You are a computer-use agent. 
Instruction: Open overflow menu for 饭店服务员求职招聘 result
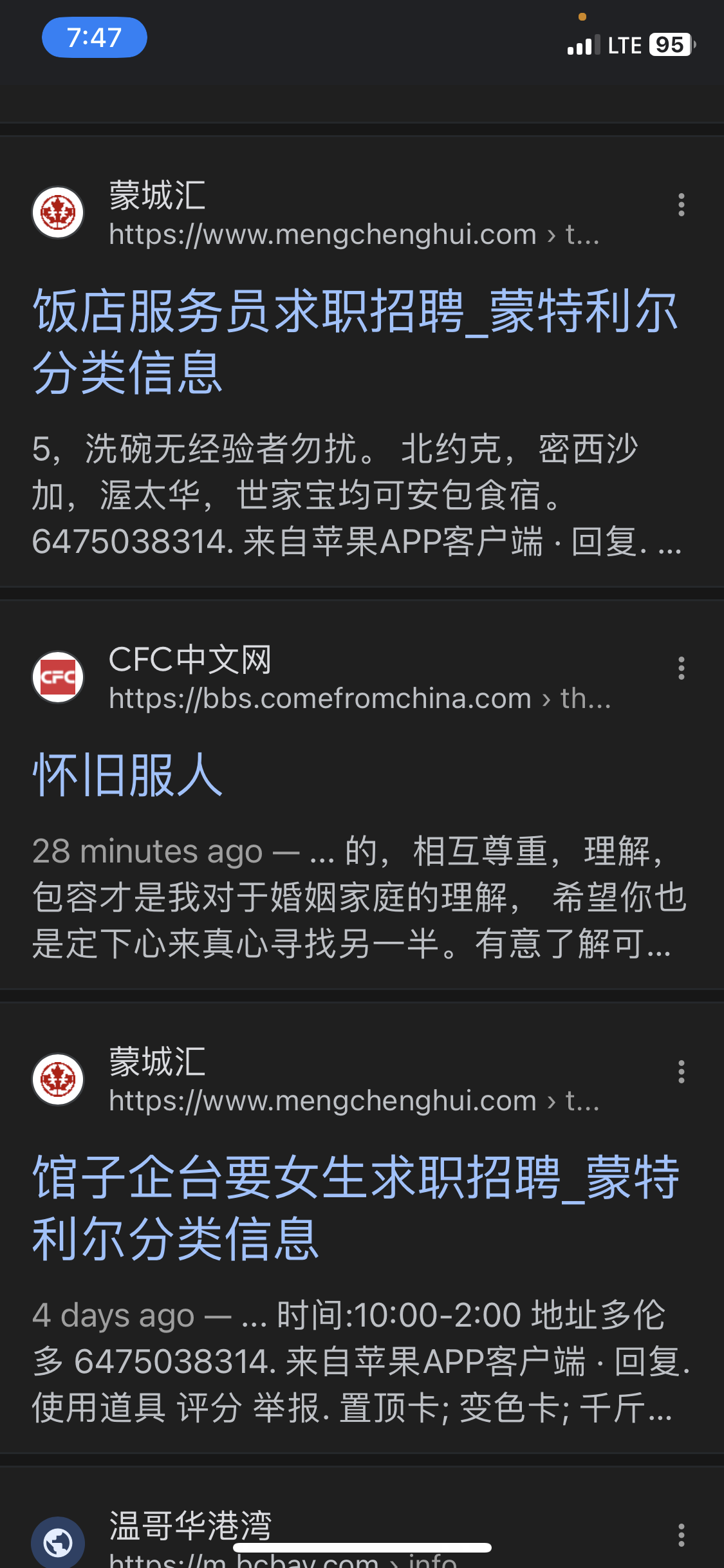coord(681,205)
